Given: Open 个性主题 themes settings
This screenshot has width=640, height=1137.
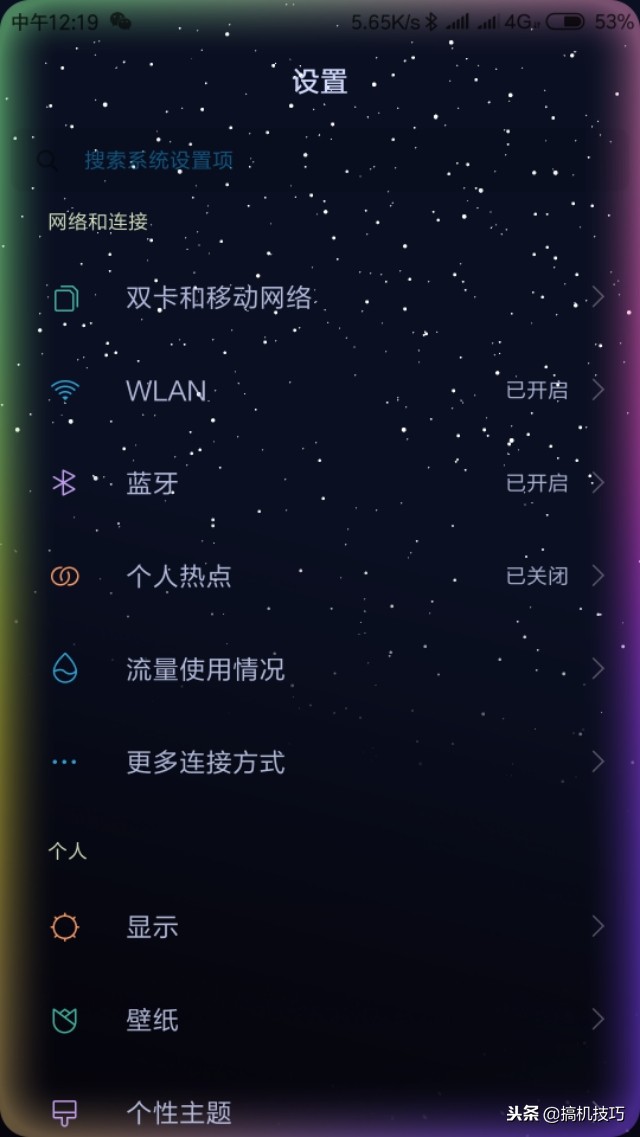Looking at the screenshot, I should pyautogui.click(x=320, y=1109).
